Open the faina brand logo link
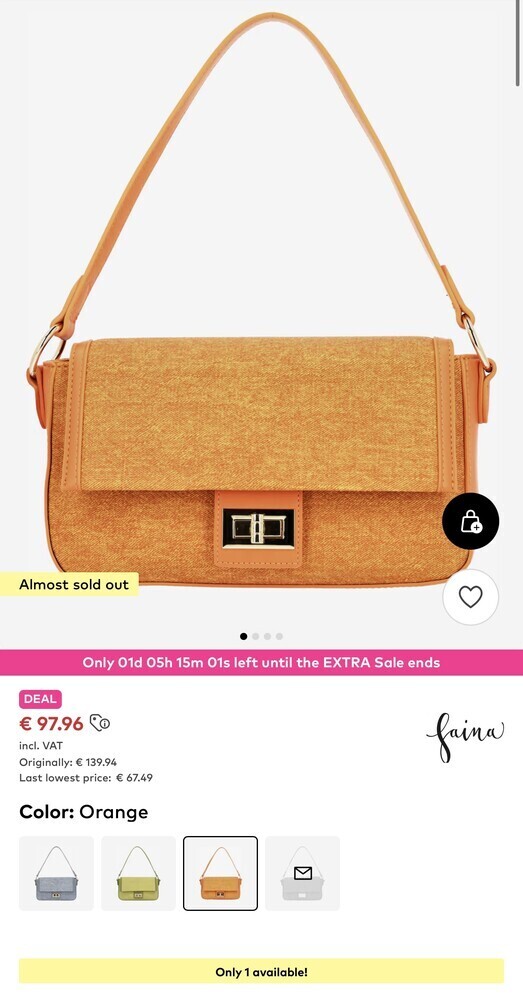 click(x=465, y=737)
